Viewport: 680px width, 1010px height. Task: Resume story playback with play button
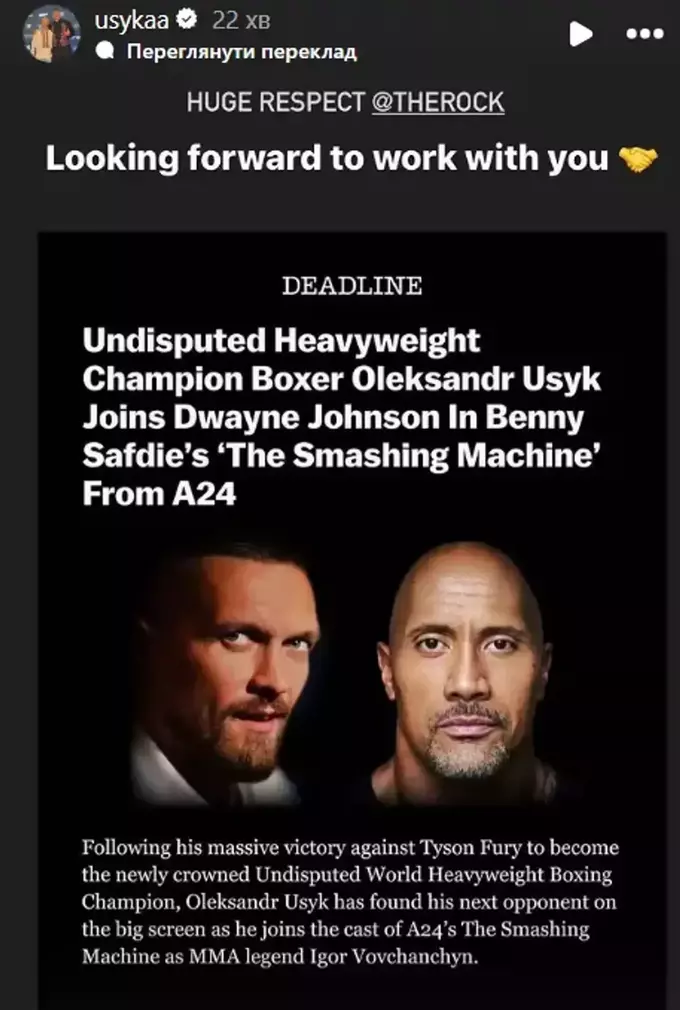[579, 34]
